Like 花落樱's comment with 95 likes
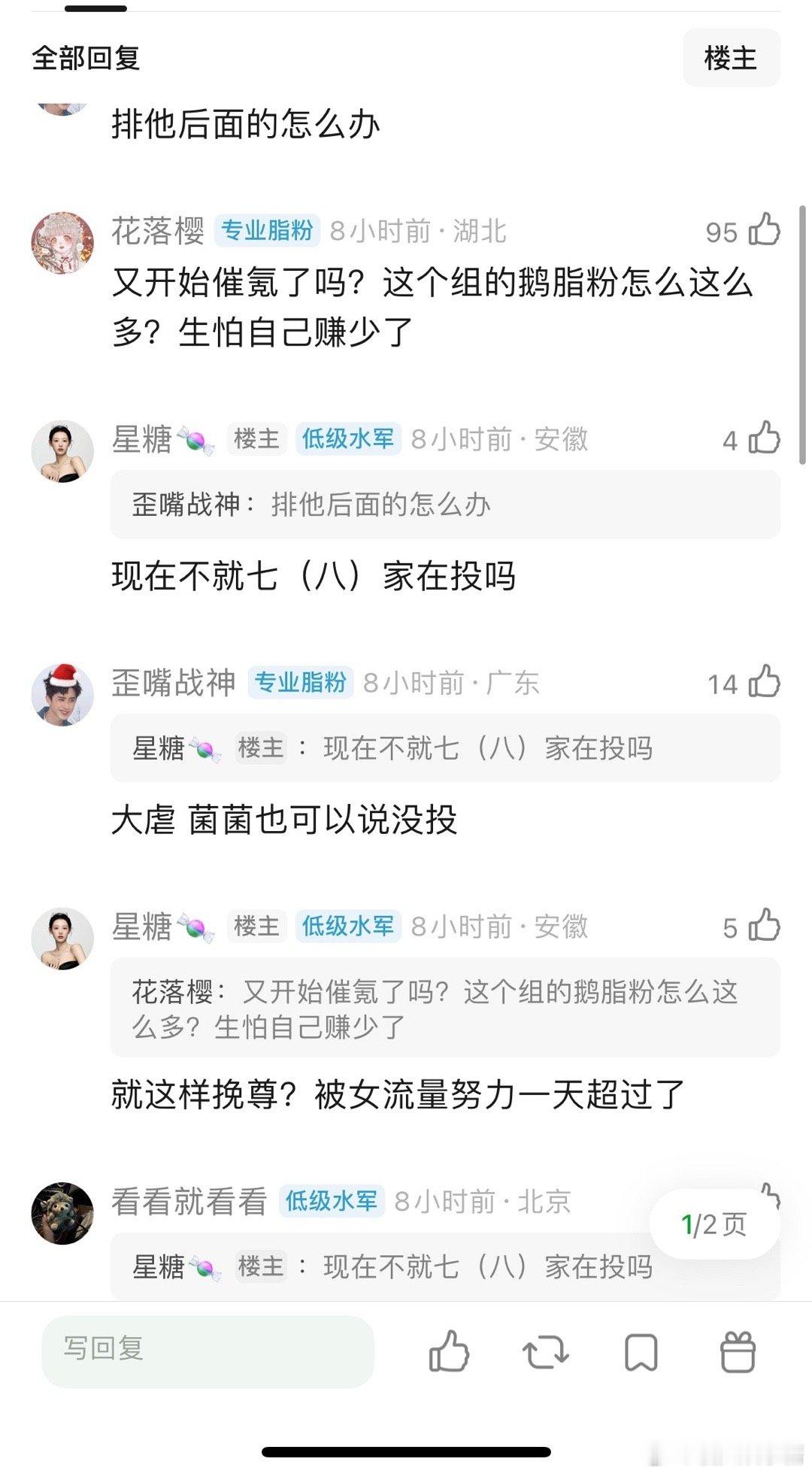This screenshot has width=812, height=1474. (x=765, y=232)
